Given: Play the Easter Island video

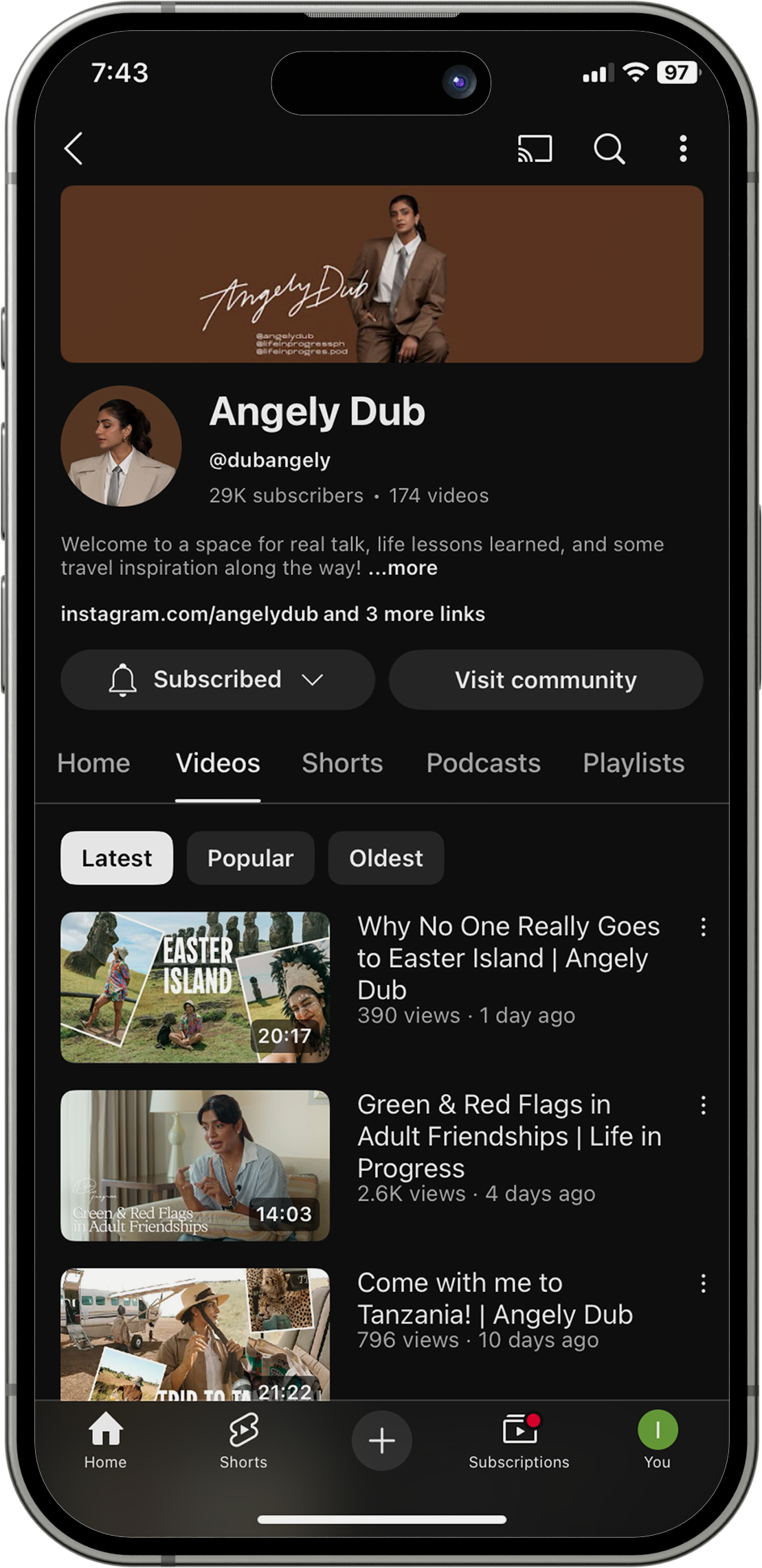Looking at the screenshot, I should pyautogui.click(x=195, y=987).
